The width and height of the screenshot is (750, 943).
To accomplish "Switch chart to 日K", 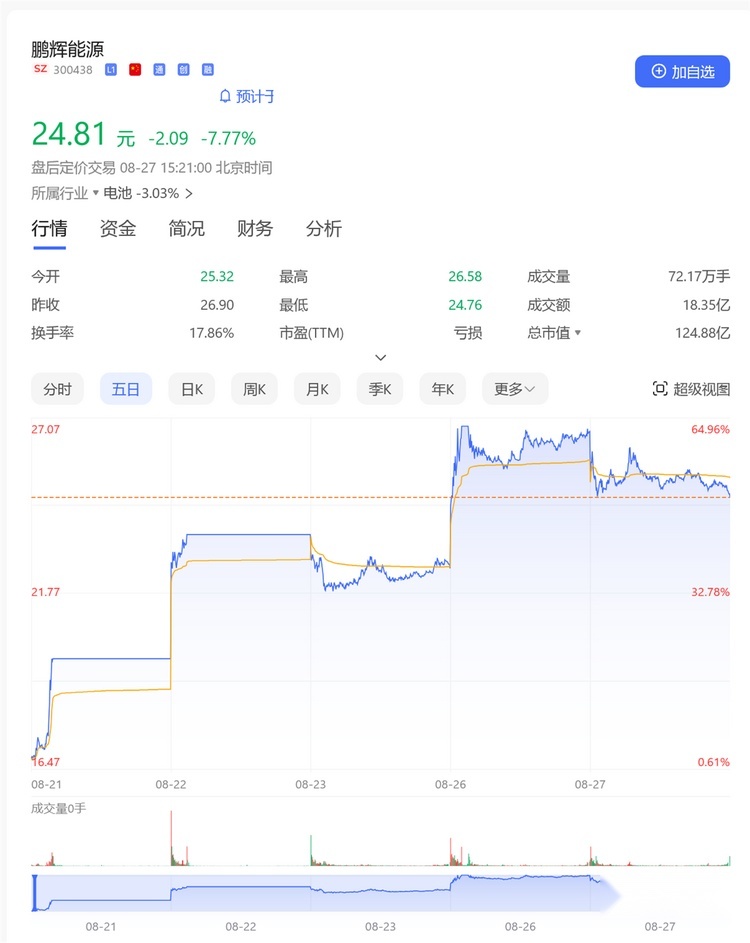I will click(x=191, y=389).
